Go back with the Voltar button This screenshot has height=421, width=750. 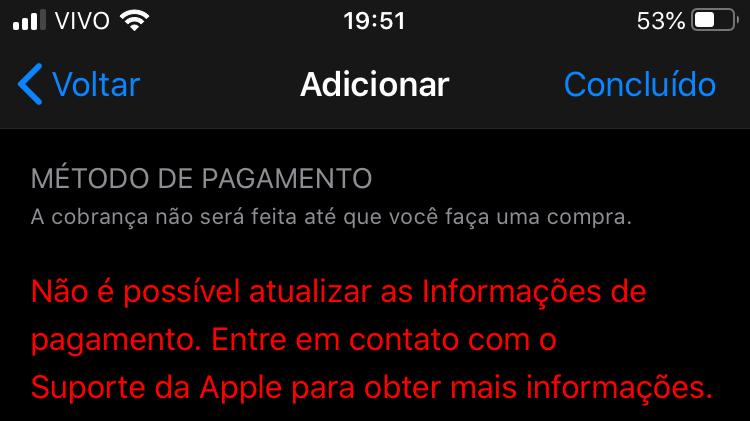[x=80, y=85]
